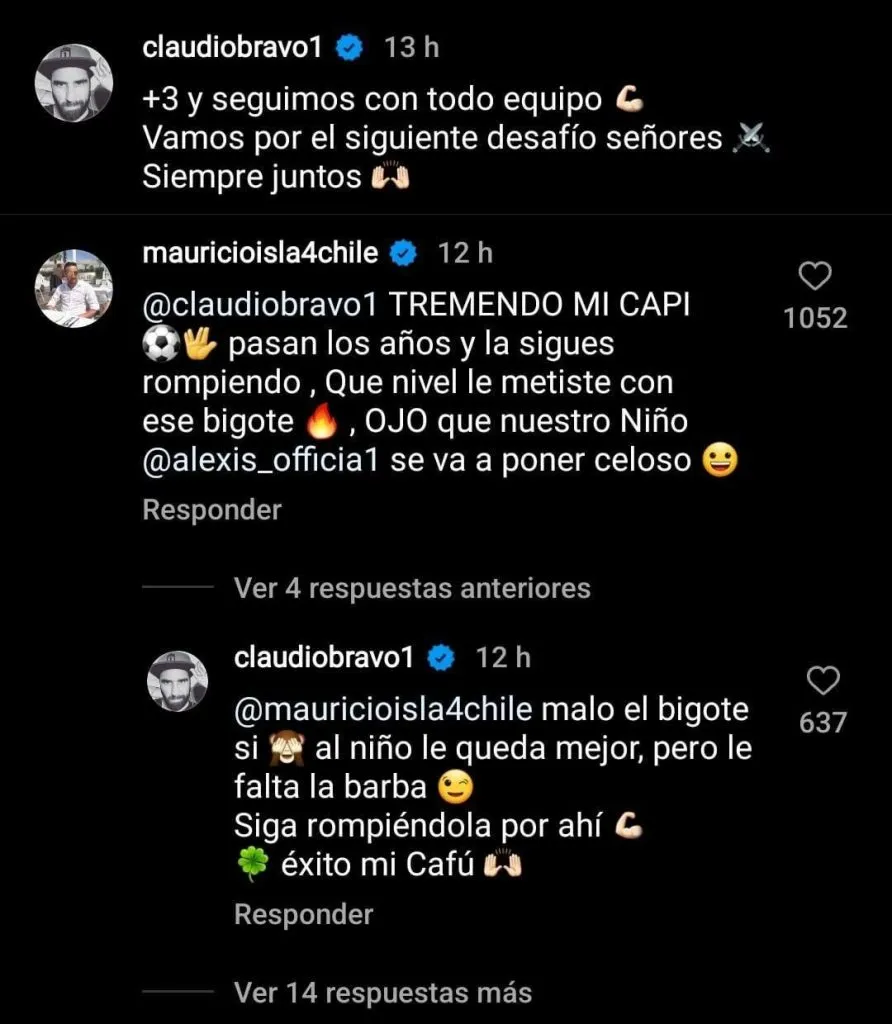Open mauricioisla4chile's profile picture
Screen dimensions: 892x1024
click(x=73, y=289)
